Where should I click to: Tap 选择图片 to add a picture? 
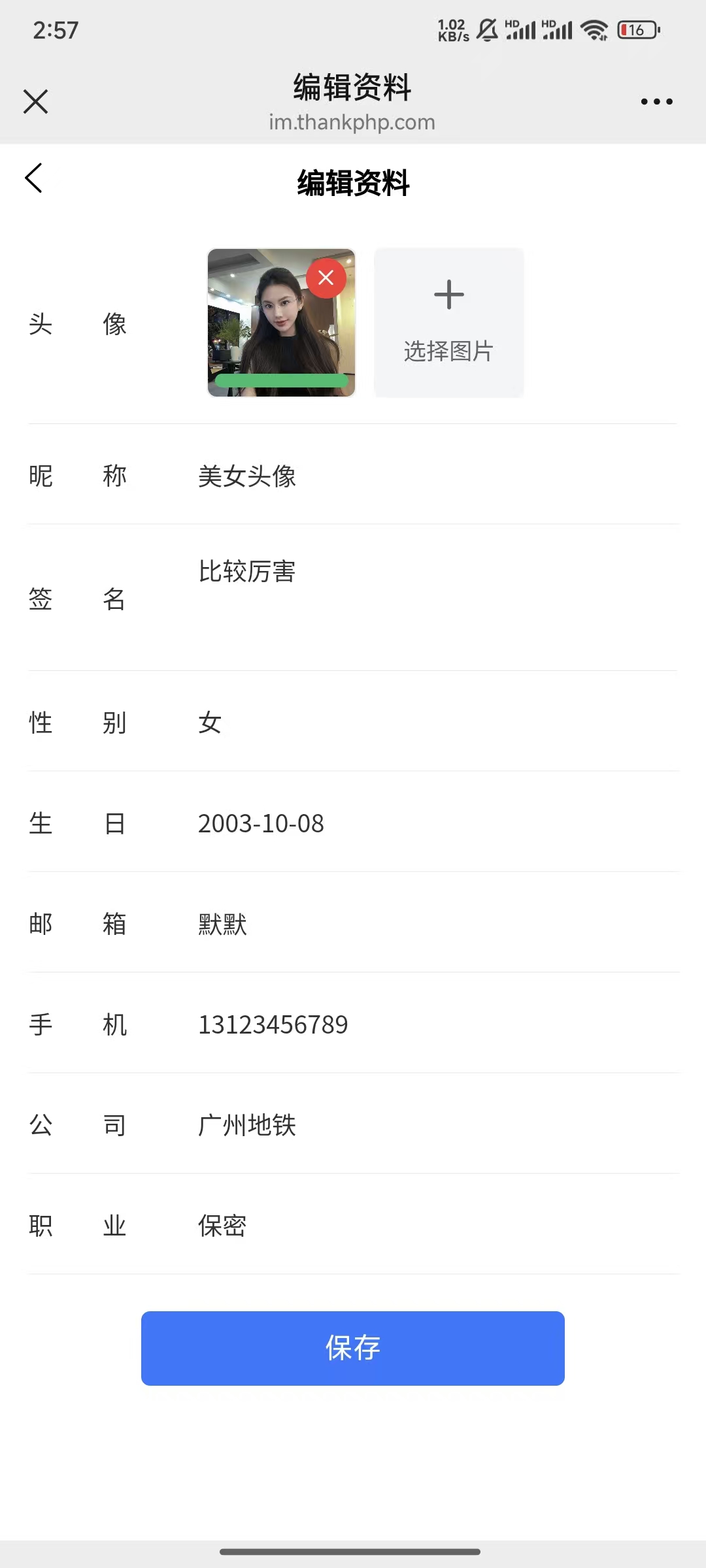click(x=449, y=323)
